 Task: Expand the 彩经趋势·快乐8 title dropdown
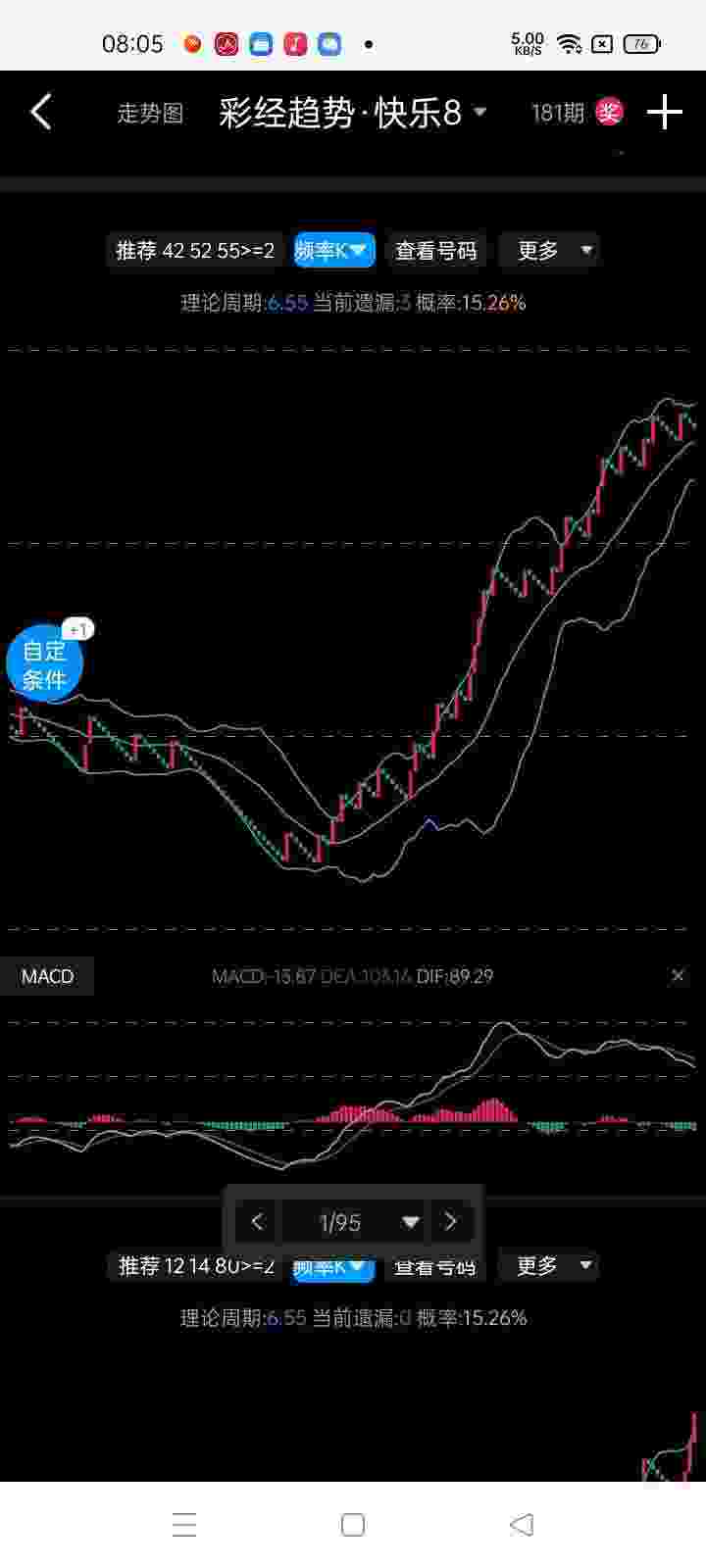pos(352,113)
